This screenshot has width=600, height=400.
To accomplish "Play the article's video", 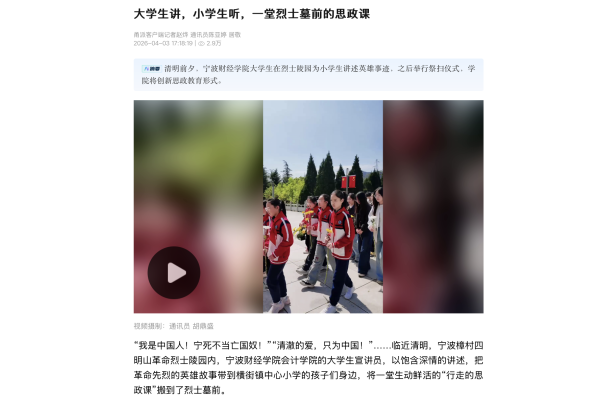I will click(174, 272).
